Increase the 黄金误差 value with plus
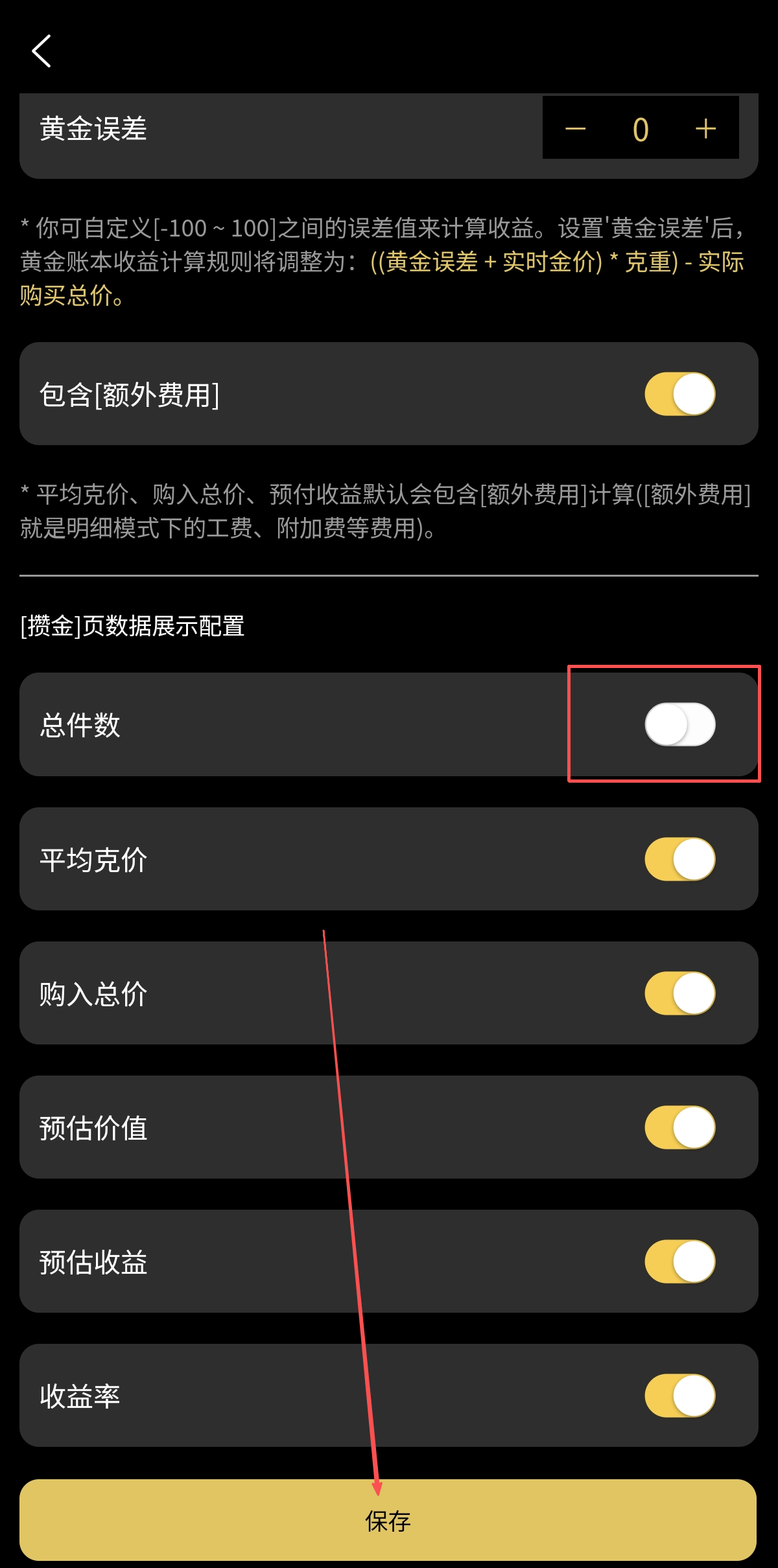 pos(705,129)
